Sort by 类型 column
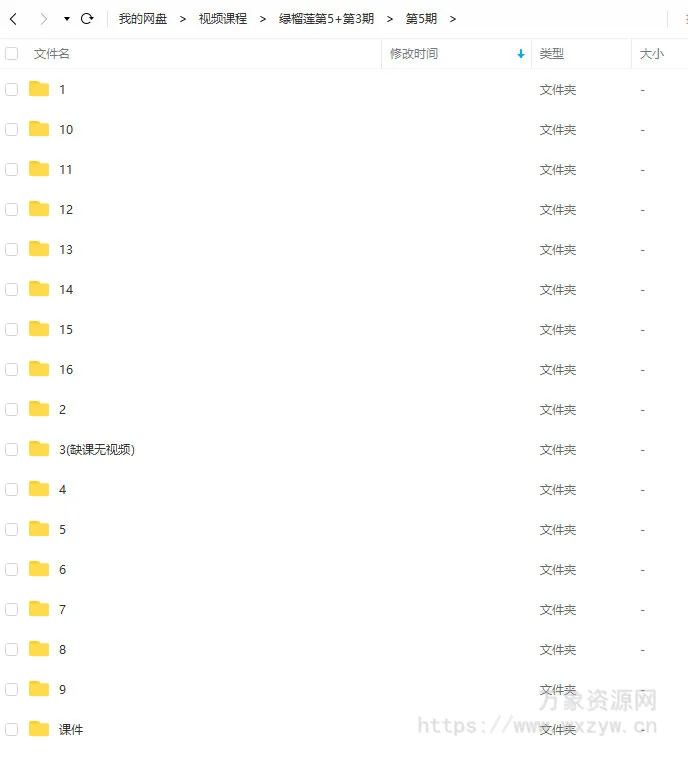This screenshot has width=688, height=760. pos(552,54)
